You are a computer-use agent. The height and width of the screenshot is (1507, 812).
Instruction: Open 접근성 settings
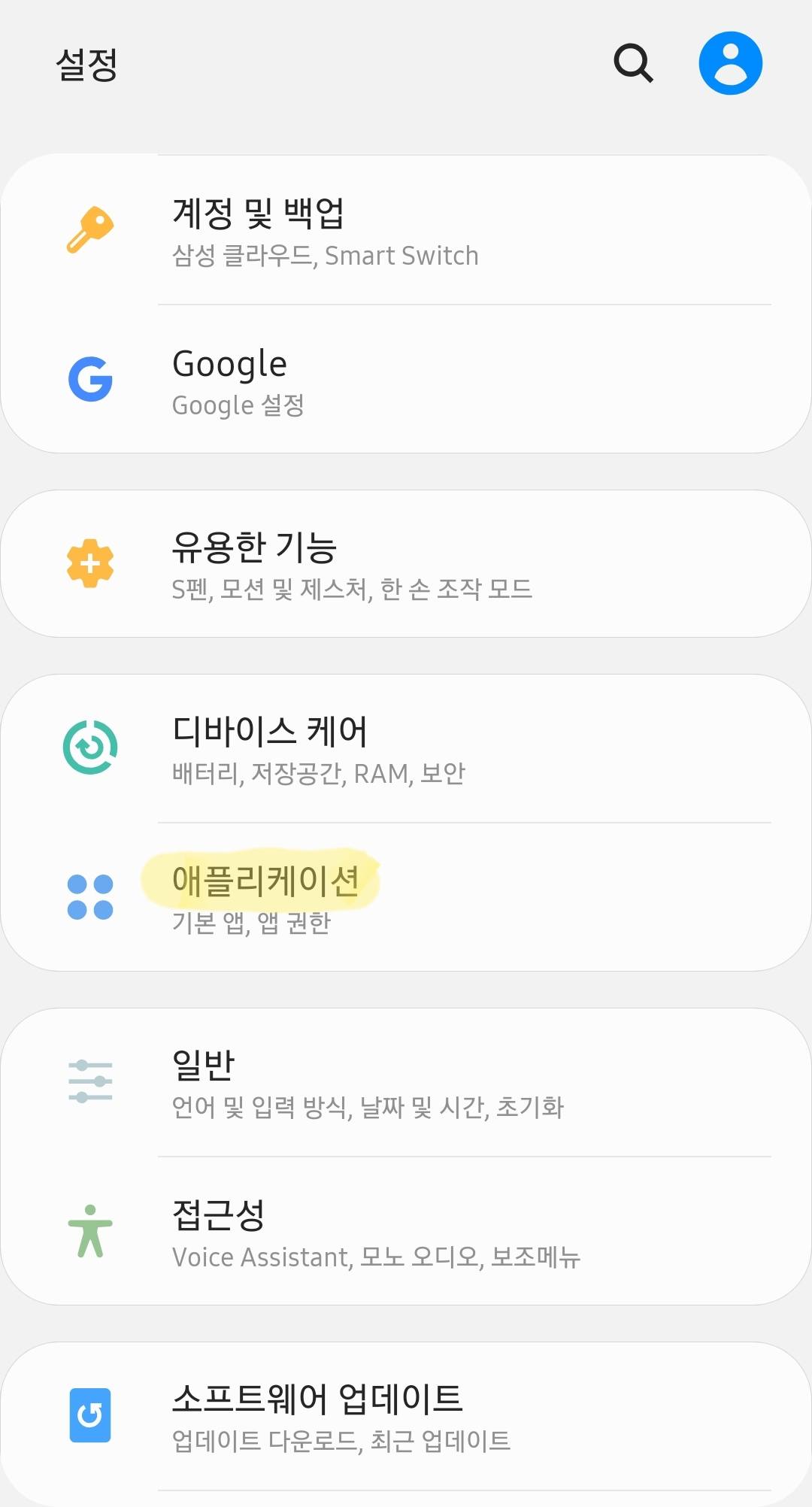coord(406,1232)
